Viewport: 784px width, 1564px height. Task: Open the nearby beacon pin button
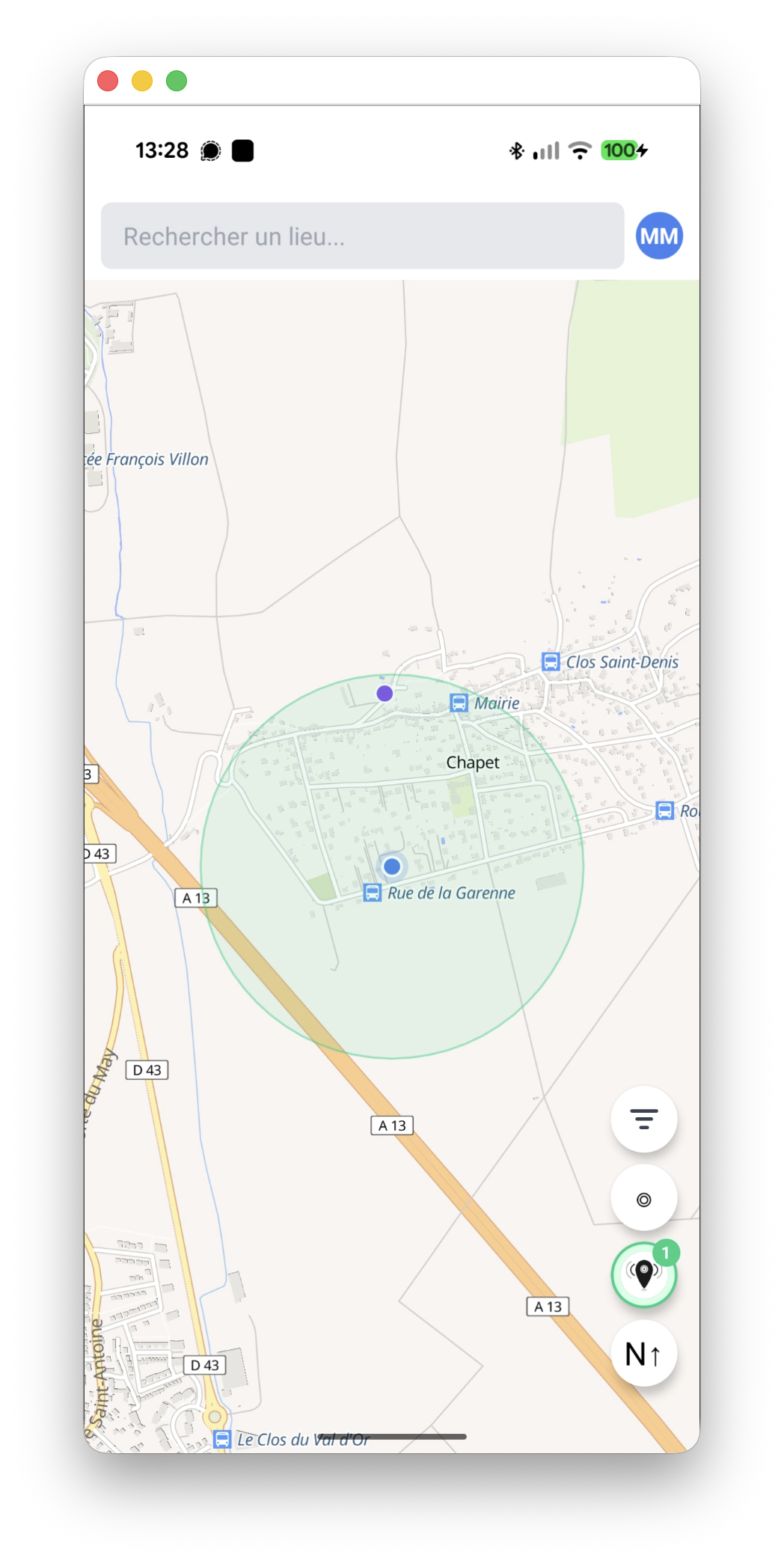[x=643, y=1274]
